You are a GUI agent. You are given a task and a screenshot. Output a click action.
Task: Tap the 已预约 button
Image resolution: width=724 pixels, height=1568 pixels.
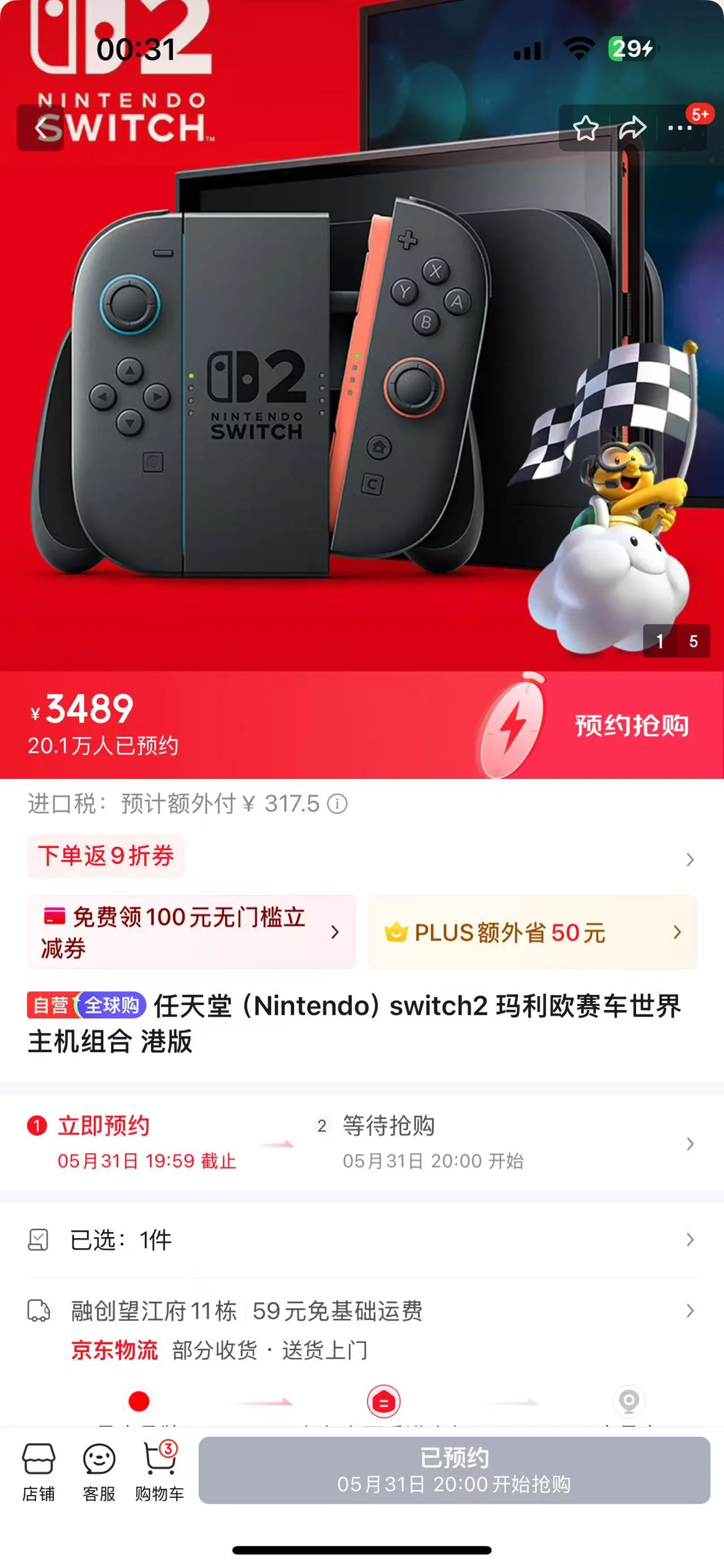coord(454,1470)
